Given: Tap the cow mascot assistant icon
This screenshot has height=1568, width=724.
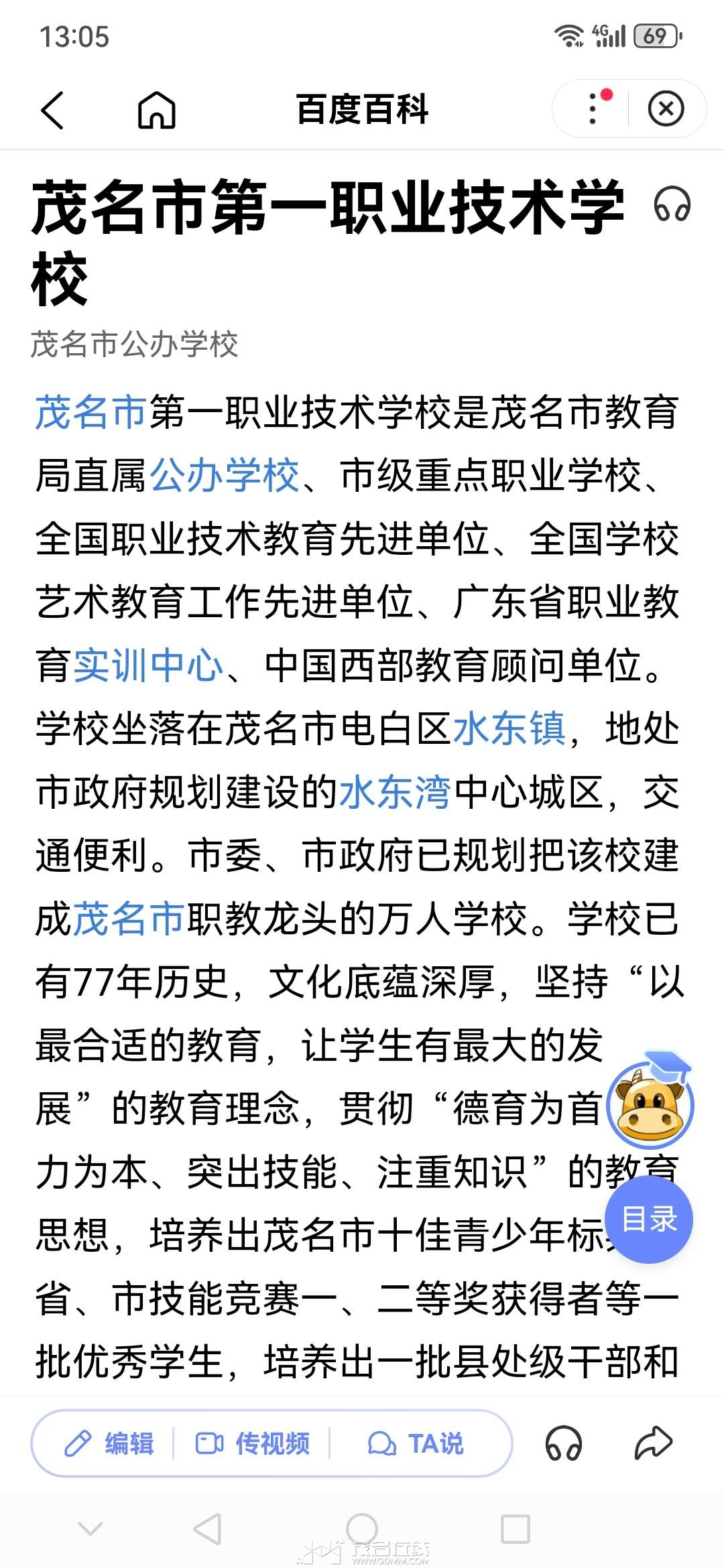Looking at the screenshot, I should (x=650, y=1104).
